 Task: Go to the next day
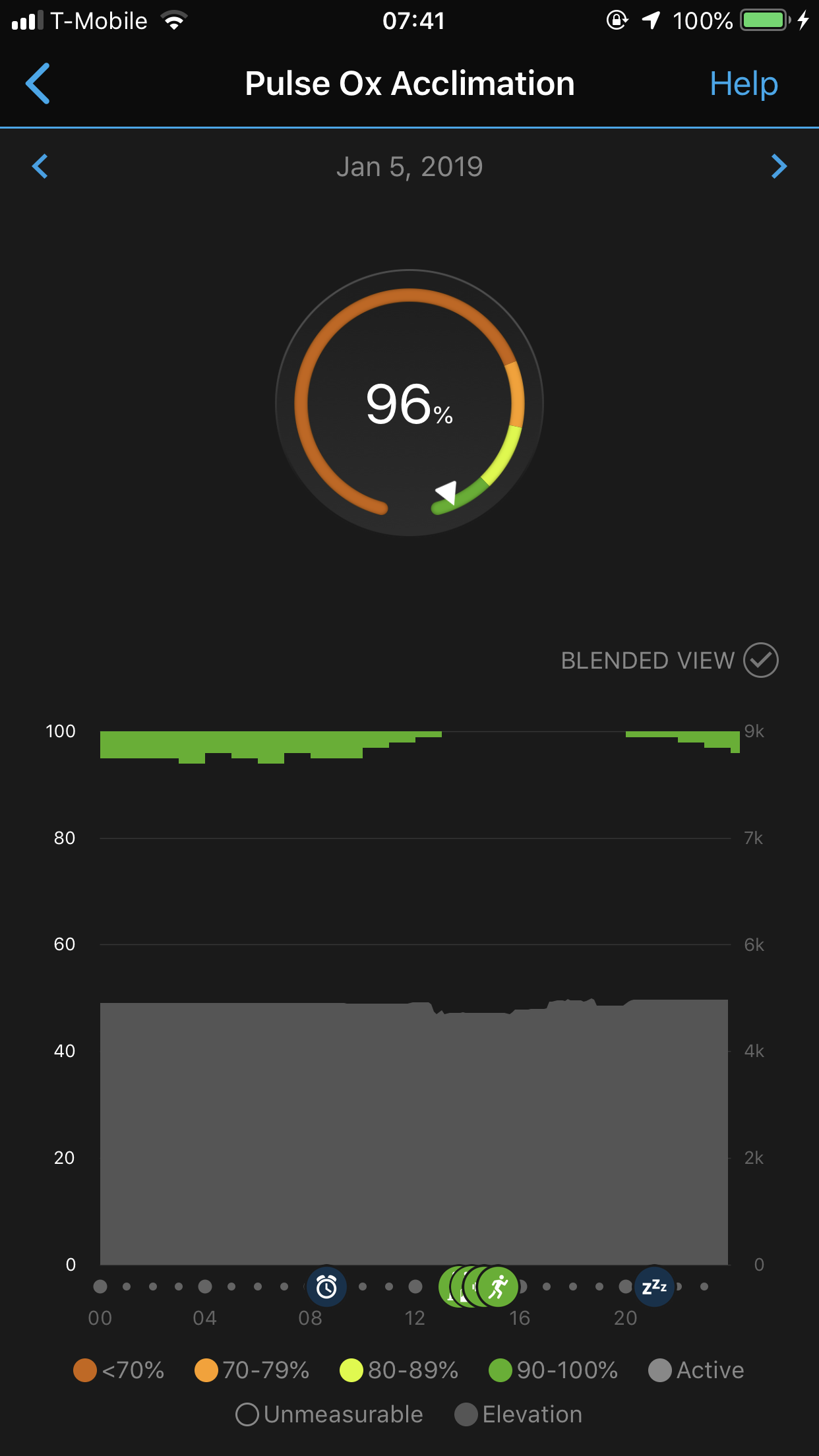pos(779,166)
